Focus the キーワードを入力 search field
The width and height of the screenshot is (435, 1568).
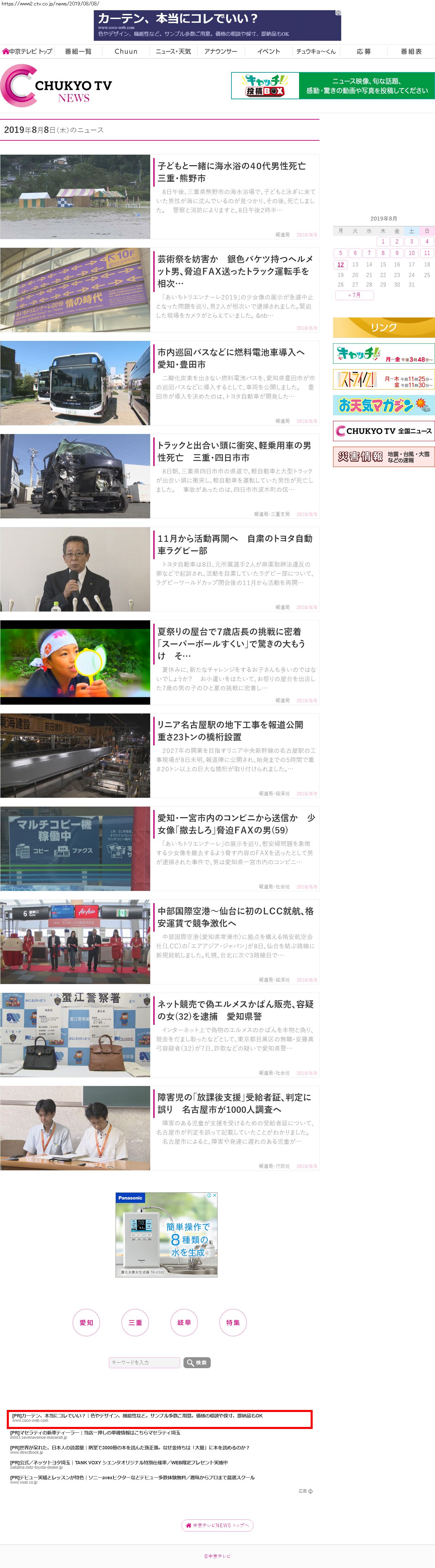pos(144,1362)
